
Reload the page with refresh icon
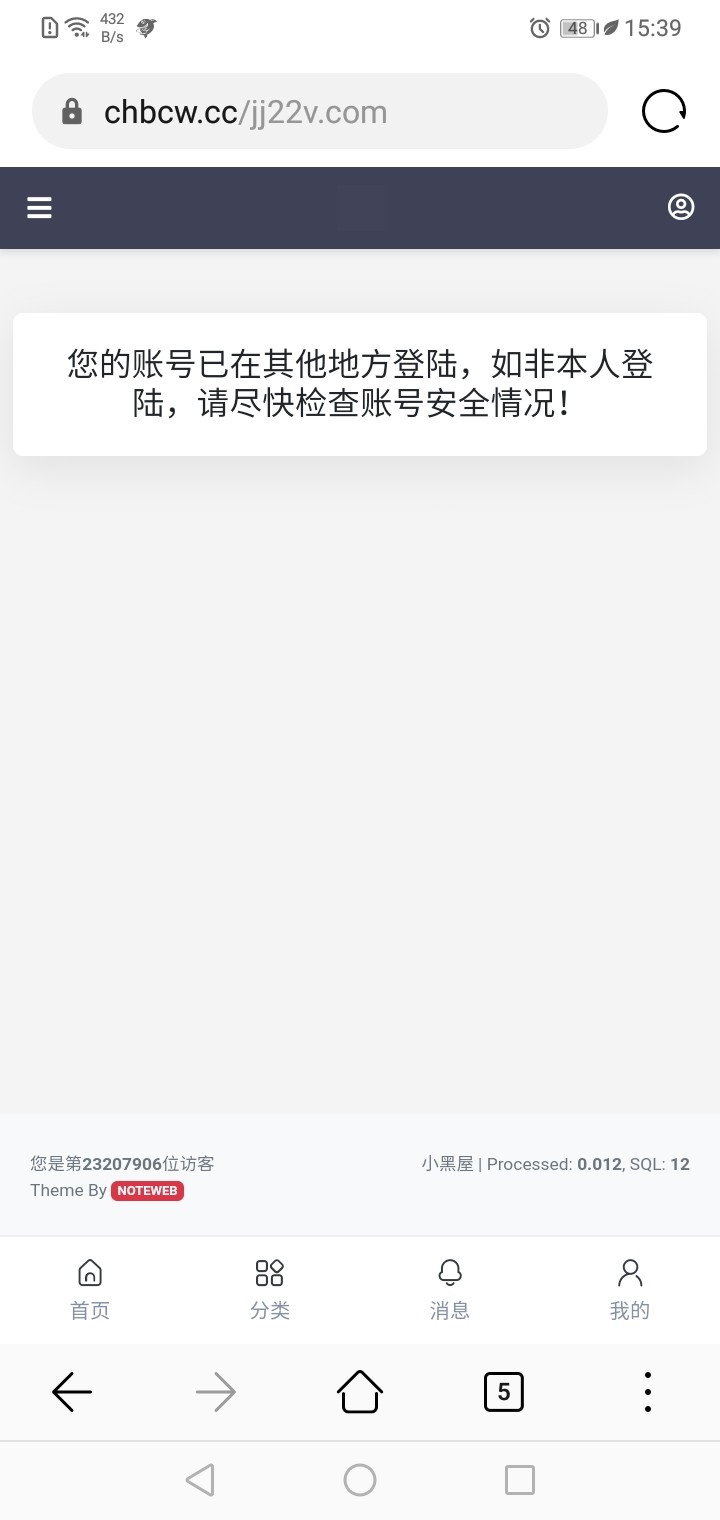[x=664, y=111]
